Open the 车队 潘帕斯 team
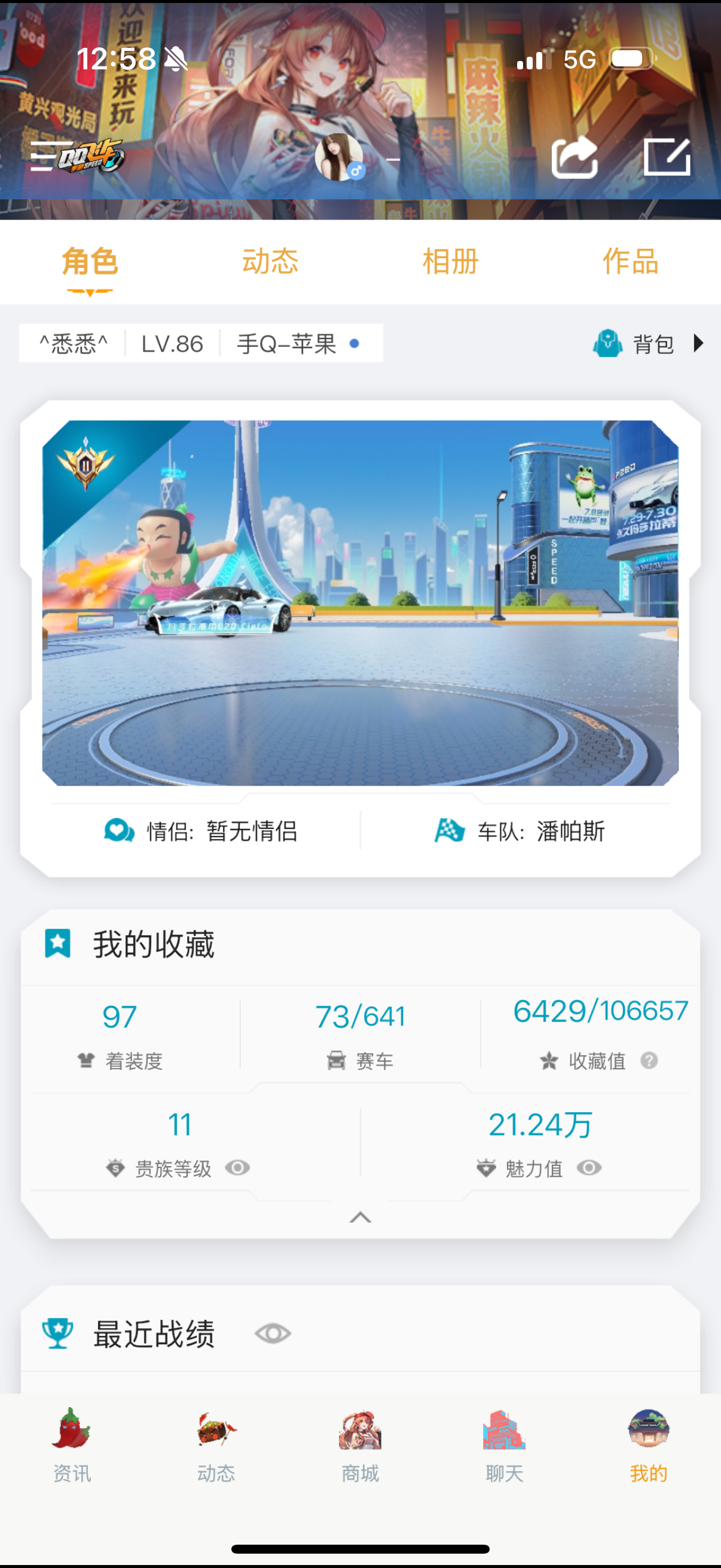Screen dimensions: 721x1568 pos(520,831)
